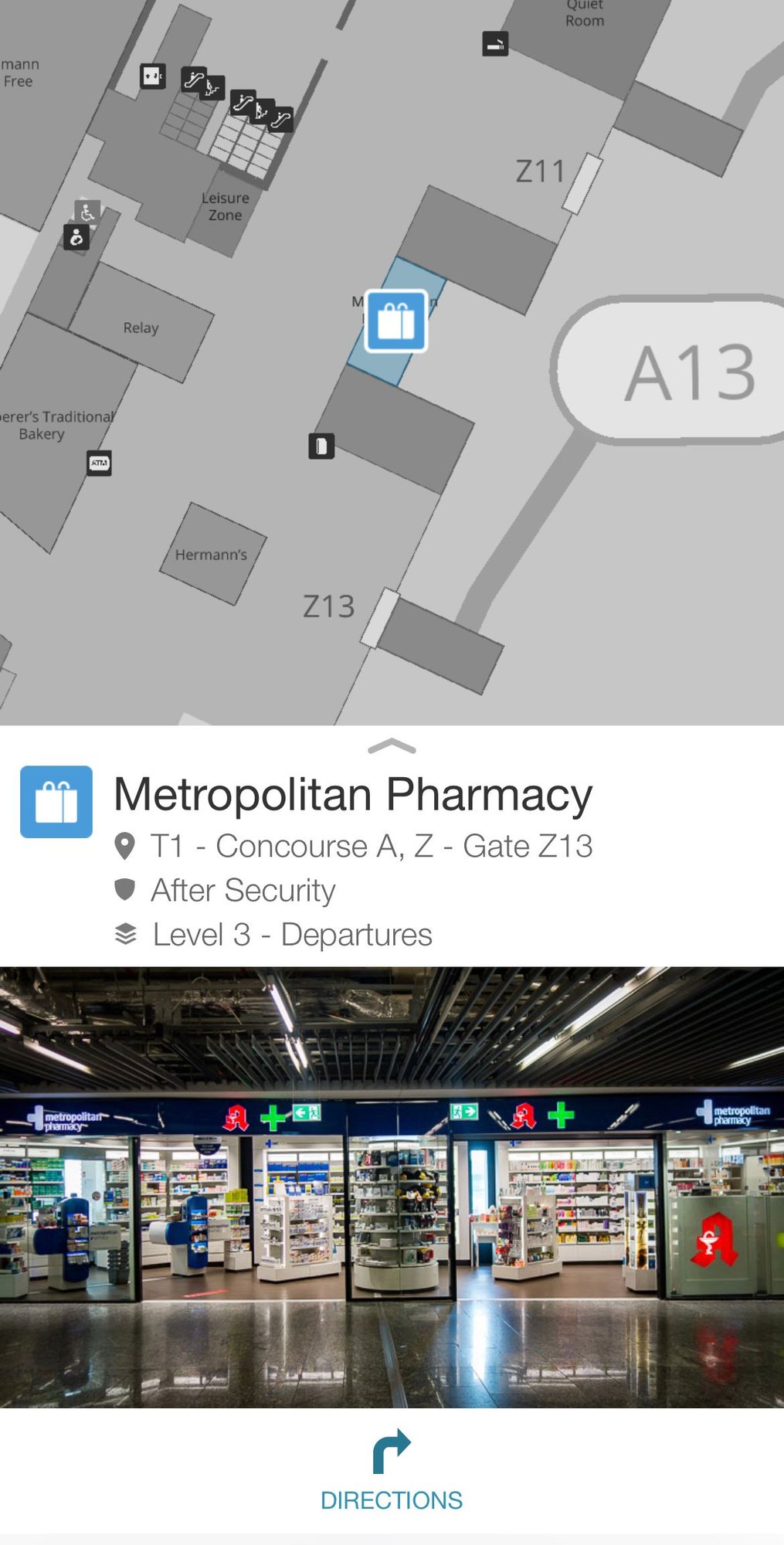Select the accessible restroom icon on the map

(x=87, y=211)
